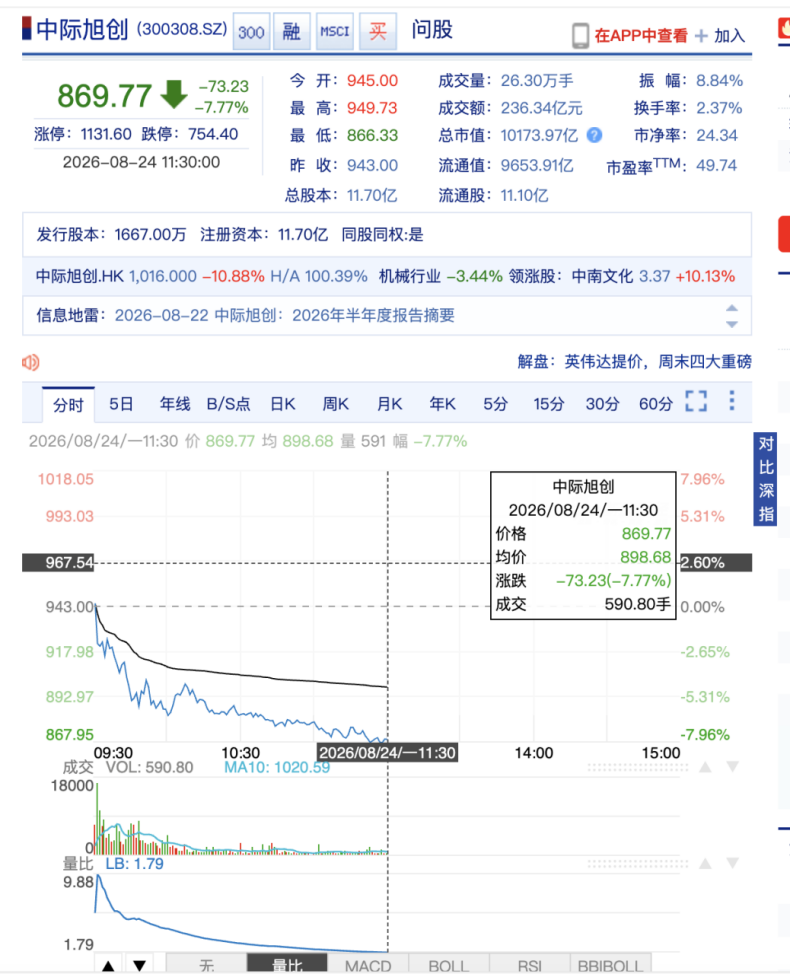Viewport: 790px width, 974px height.
Task: Open the 问股 stock inquiry link
Action: coord(432,30)
